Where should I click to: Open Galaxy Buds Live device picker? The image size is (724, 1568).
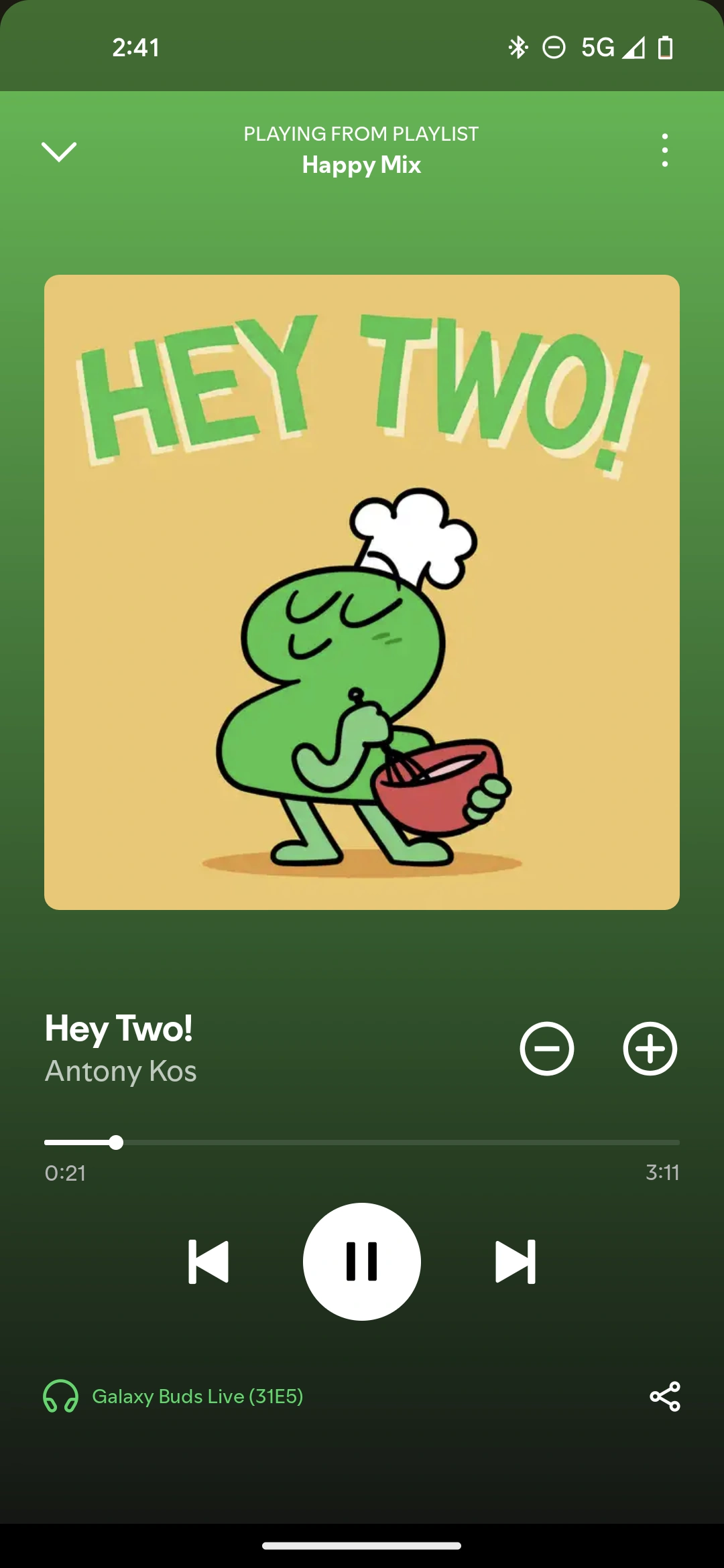(x=174, y=1396)
